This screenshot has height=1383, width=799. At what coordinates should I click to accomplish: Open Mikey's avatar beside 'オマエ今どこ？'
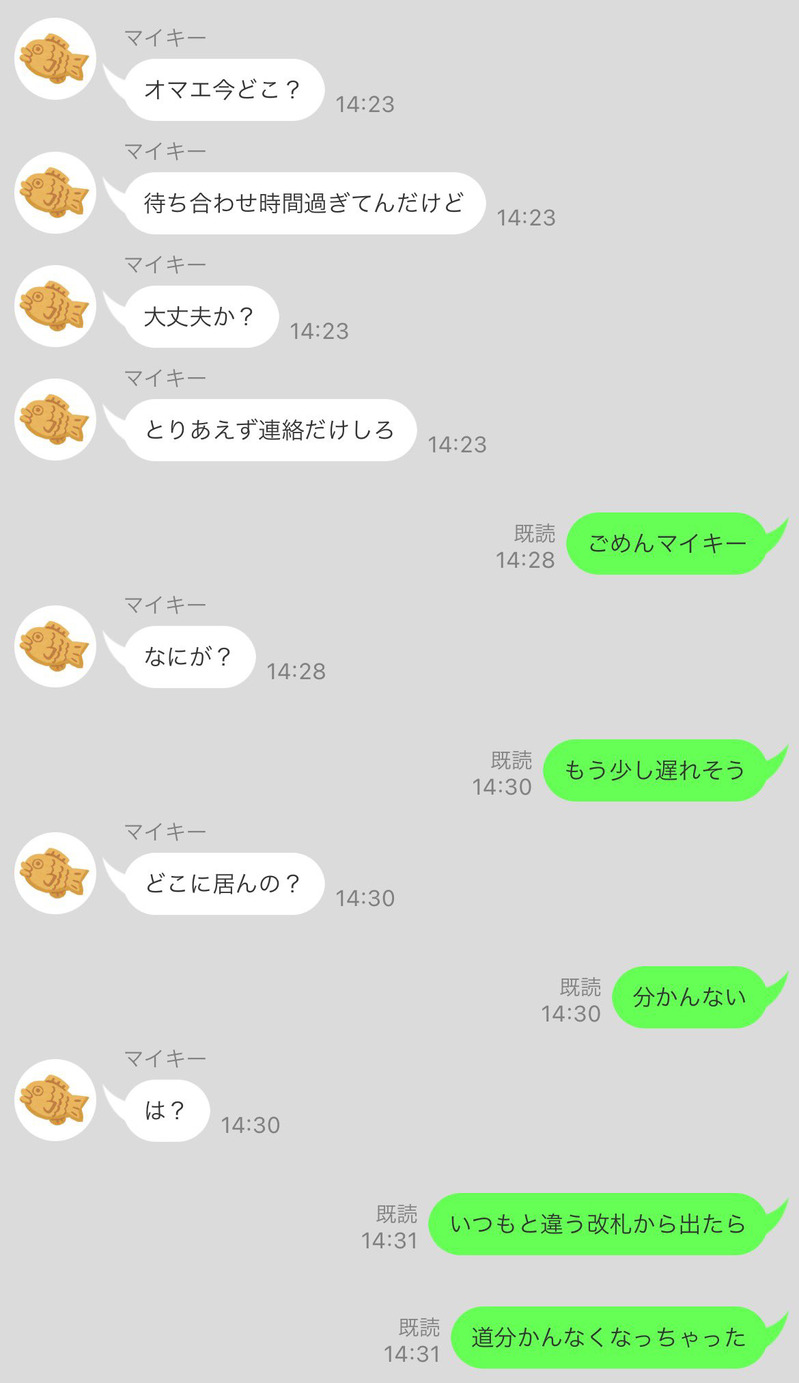55,59
